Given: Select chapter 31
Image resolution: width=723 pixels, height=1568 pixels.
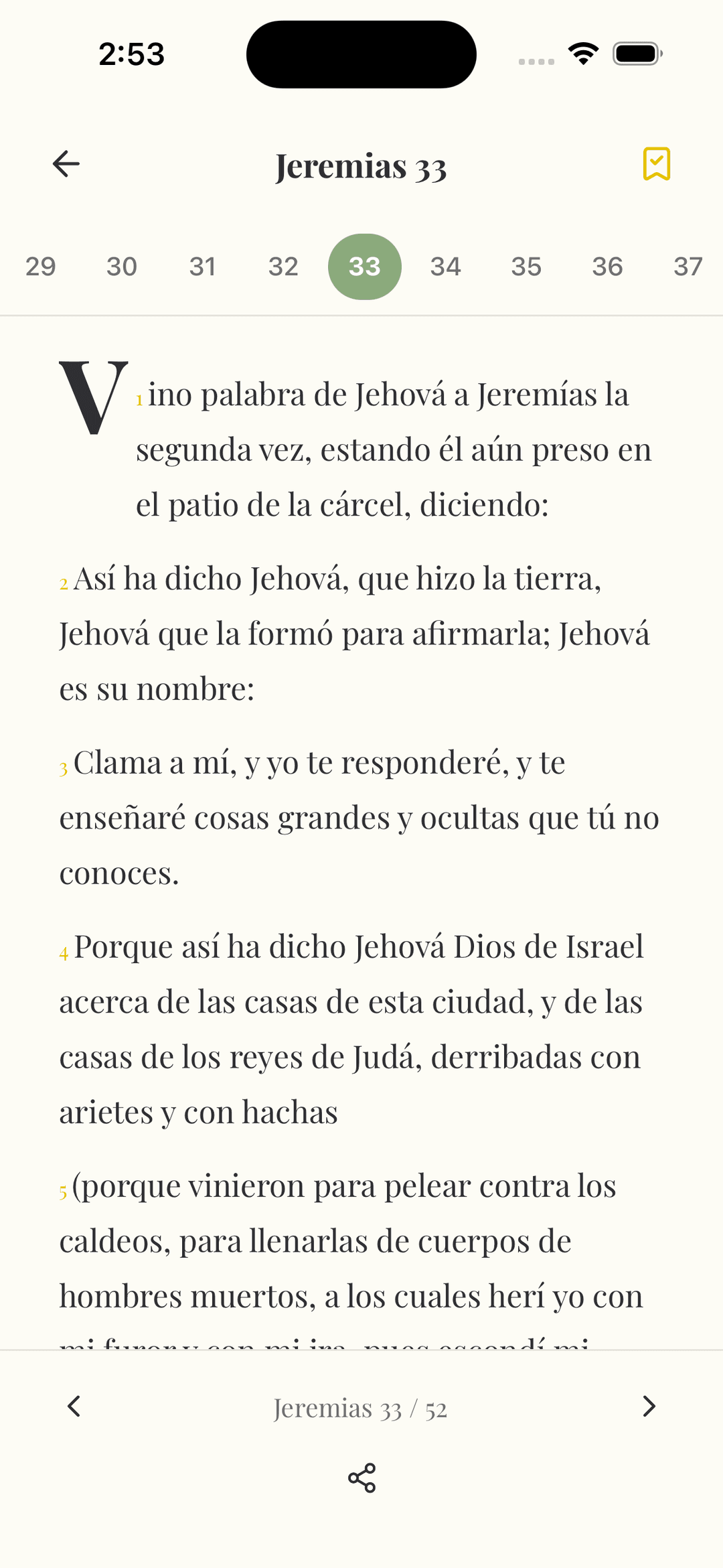Looking at the screenshot, I should [202, 266].
